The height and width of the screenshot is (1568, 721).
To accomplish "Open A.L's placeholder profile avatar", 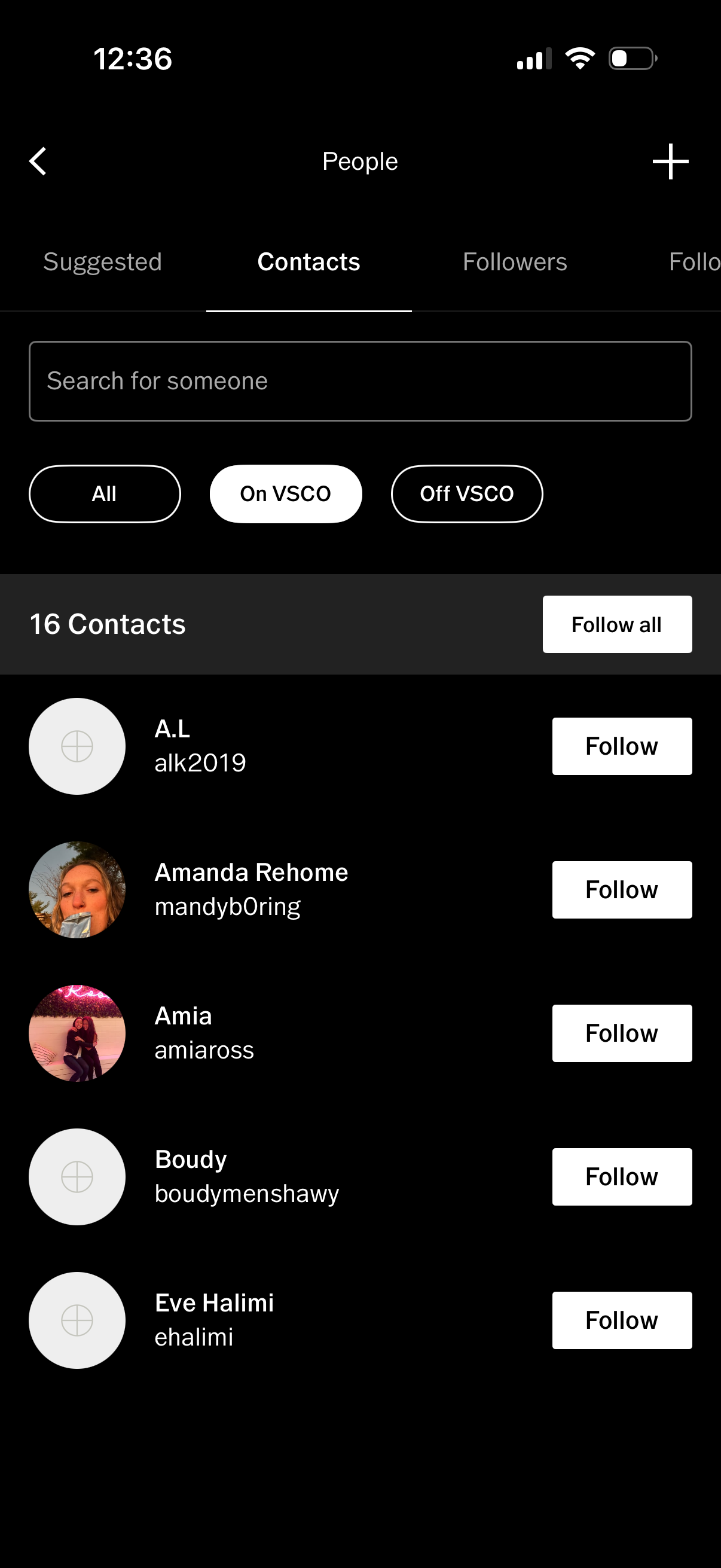I will [x=77, y=746].
